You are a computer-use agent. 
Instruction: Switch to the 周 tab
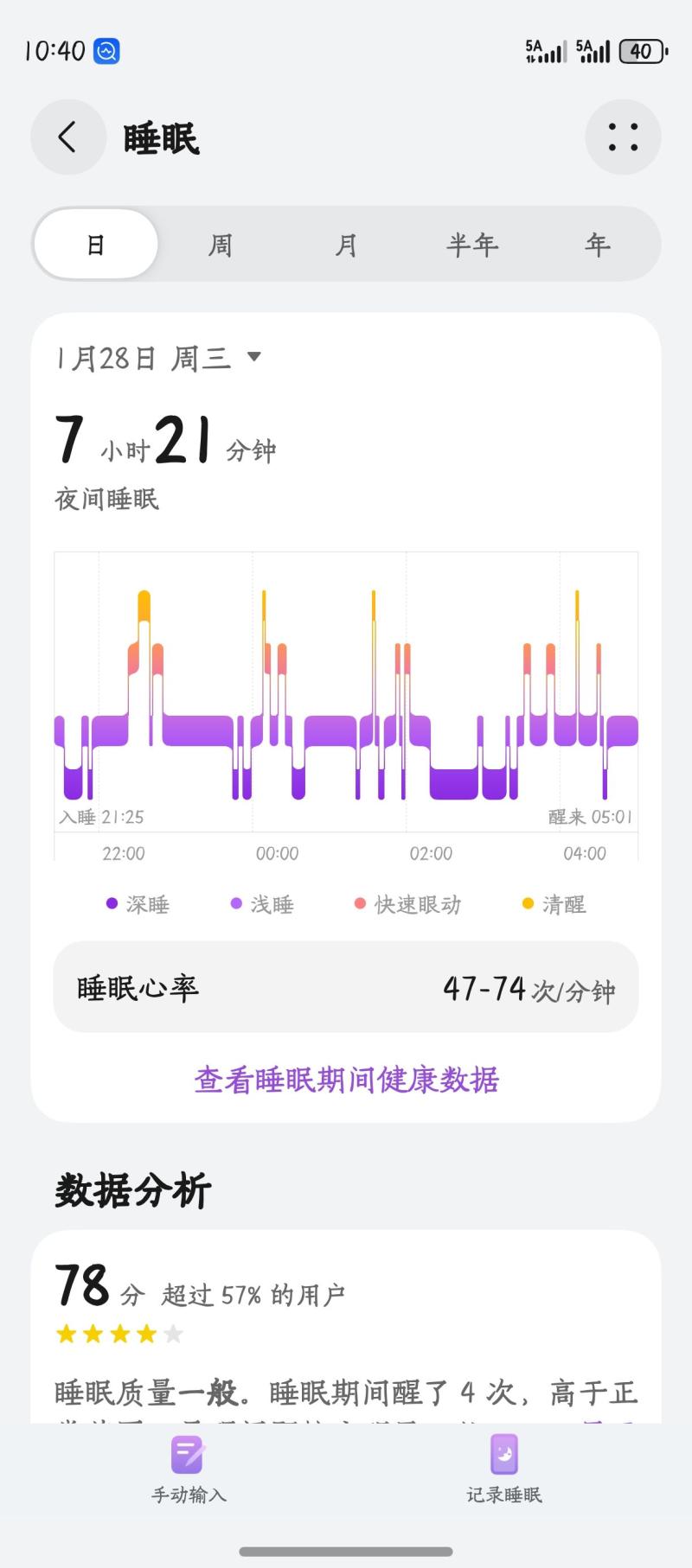coord(221,245)
